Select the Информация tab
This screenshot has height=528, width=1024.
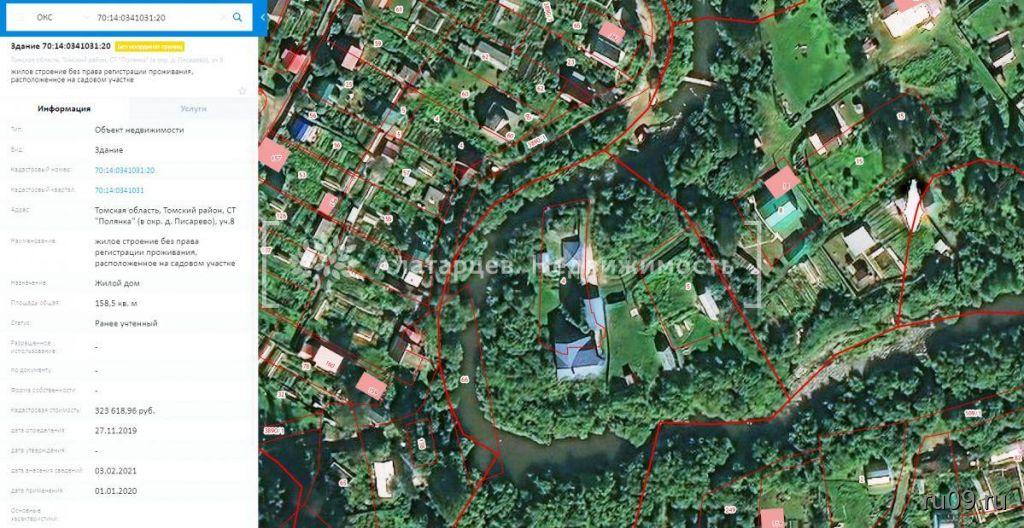tap(64, 108)
